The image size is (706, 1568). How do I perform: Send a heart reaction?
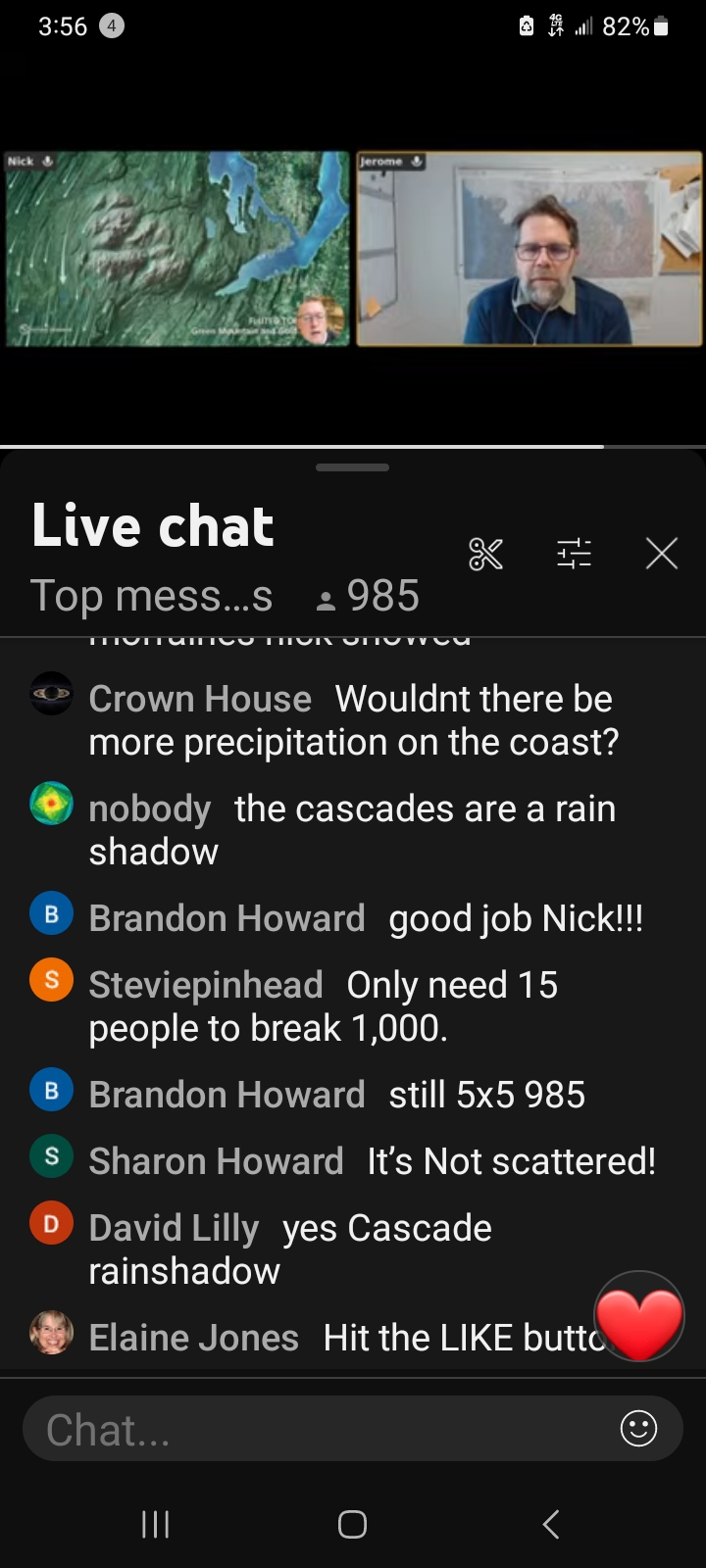(639, 1316)
